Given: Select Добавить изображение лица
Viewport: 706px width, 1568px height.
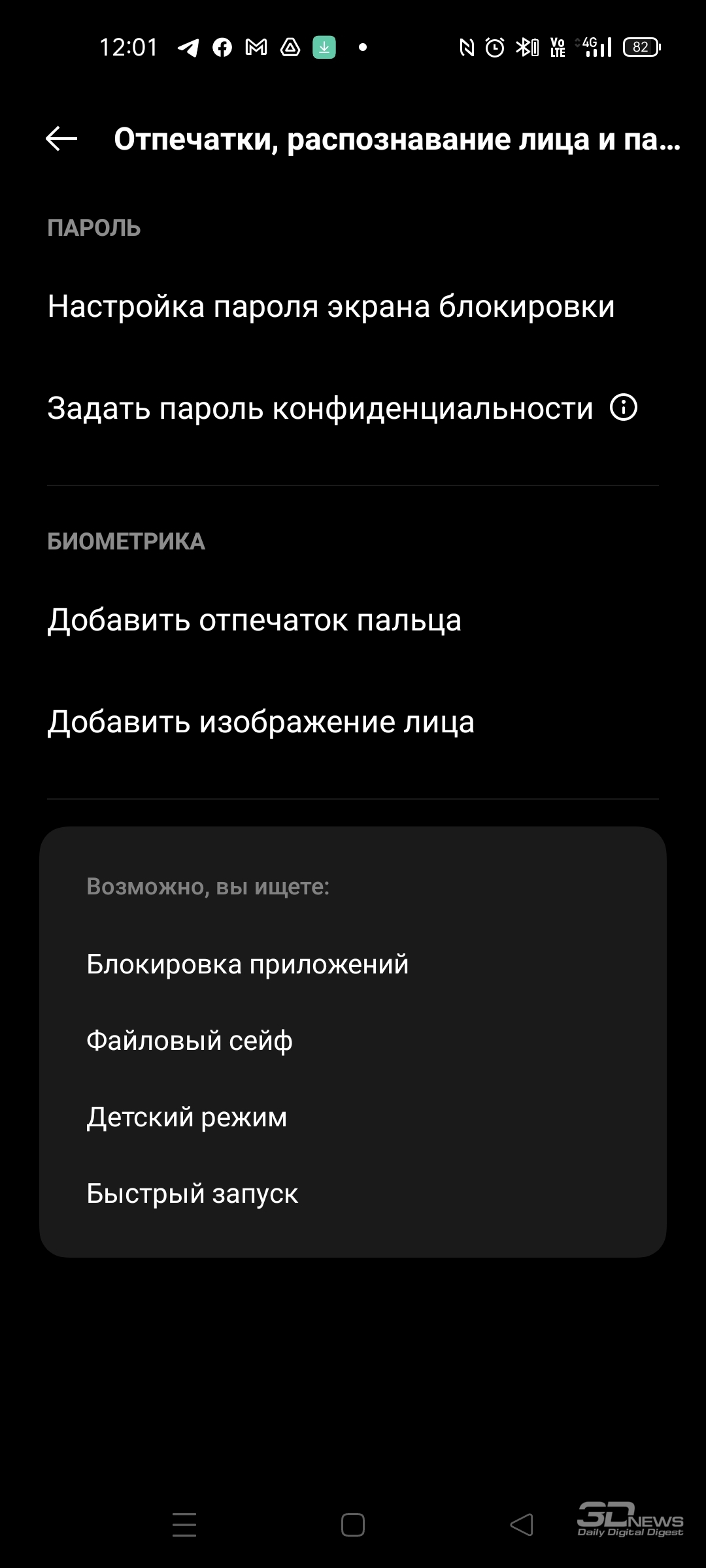Looking at the screenshot, I should 353,721.
